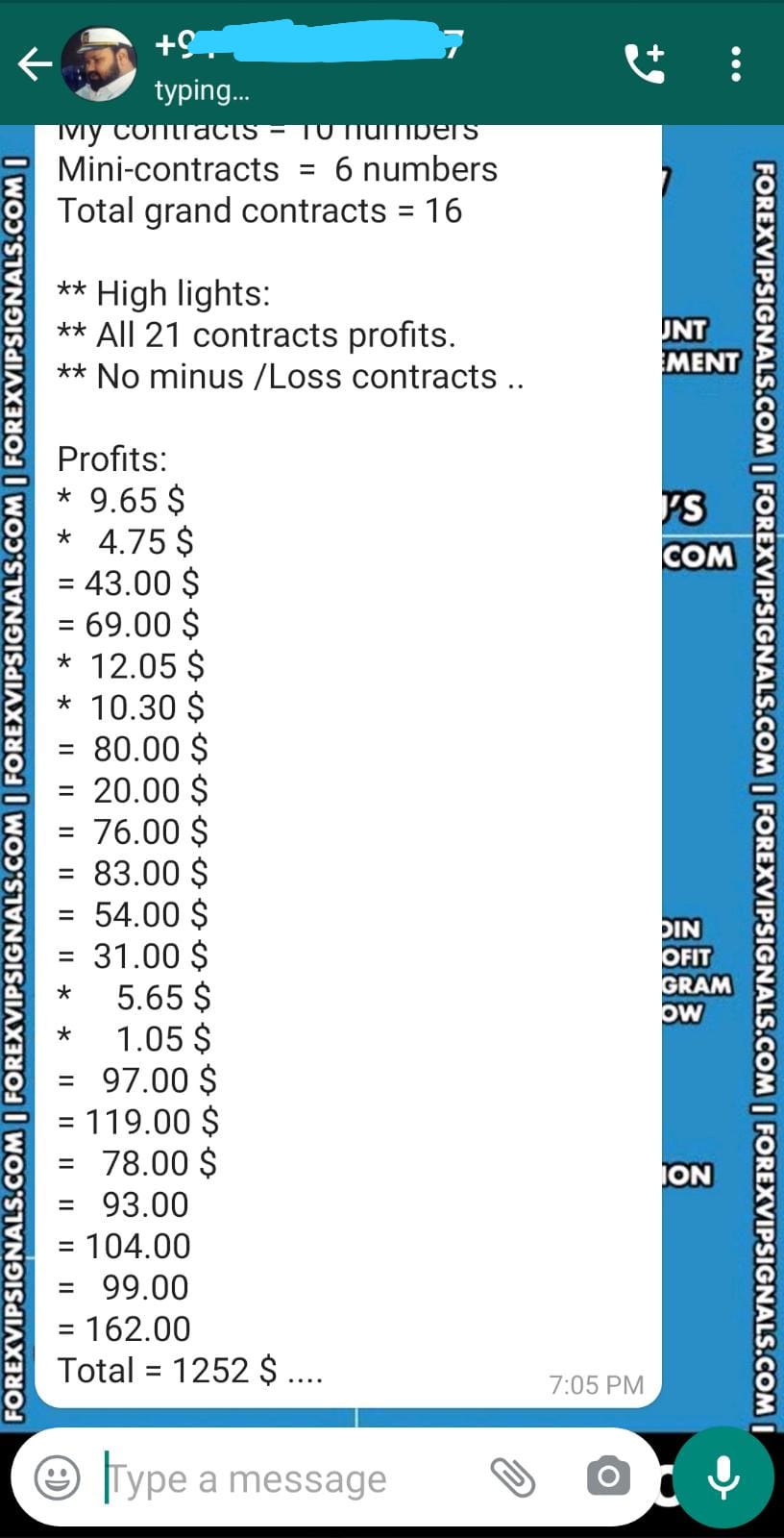Open the contact's profile photo
The width and height of the screenshot is (784, 1538).
click(99, 64)
